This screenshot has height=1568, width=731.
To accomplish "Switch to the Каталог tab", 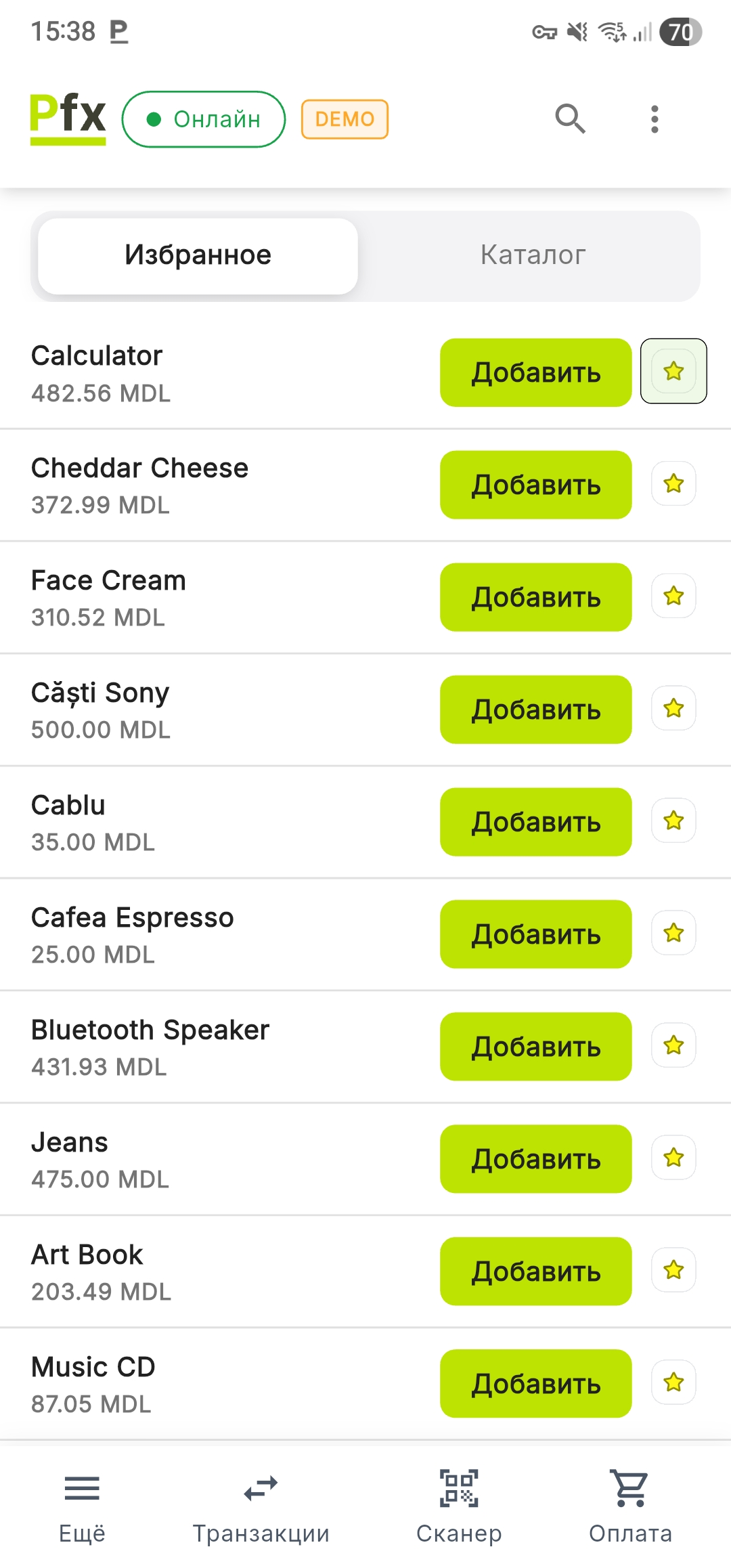I will click(x=533, y=255).
